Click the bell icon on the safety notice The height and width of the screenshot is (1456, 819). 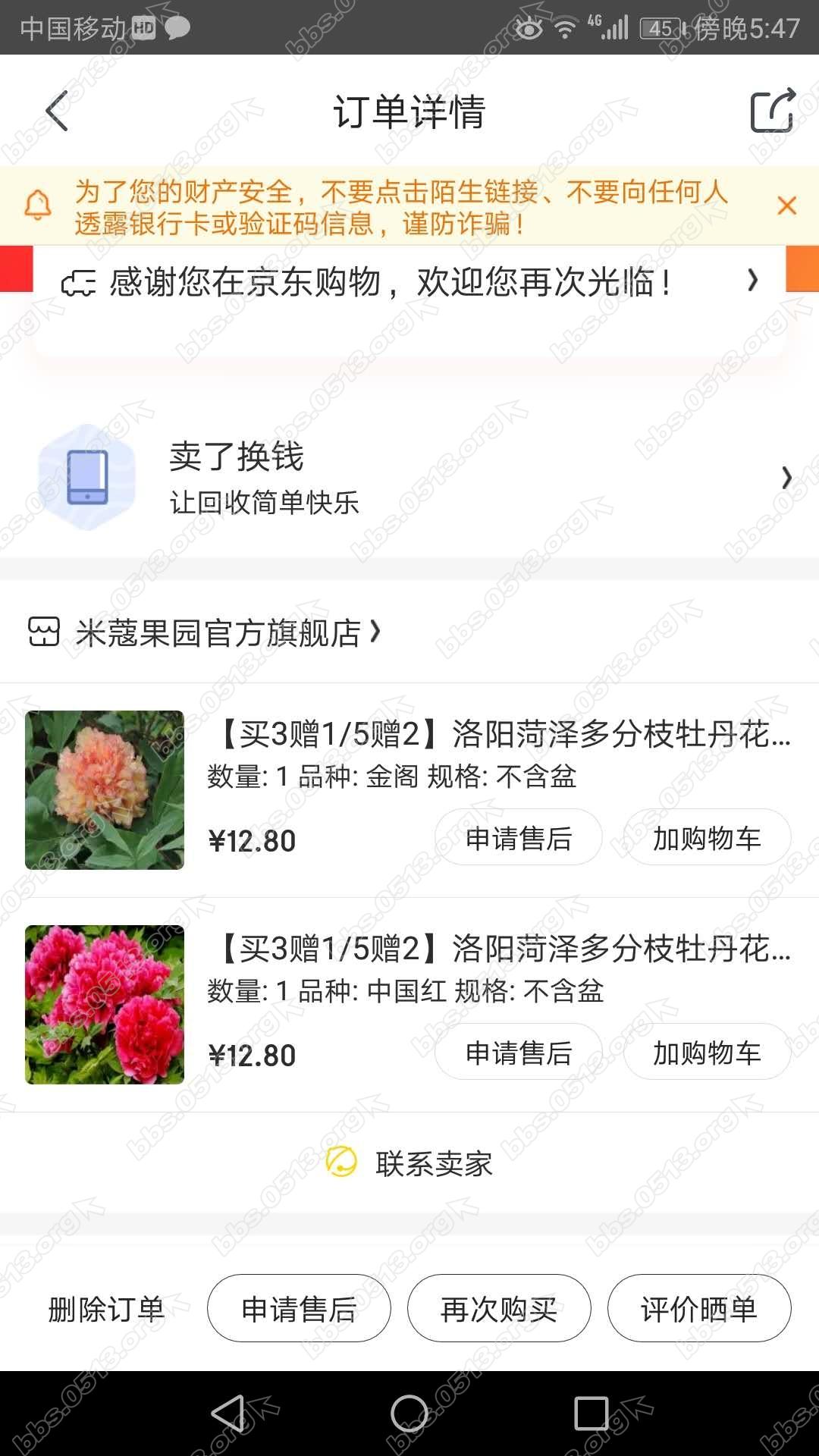tap(38, 206)
